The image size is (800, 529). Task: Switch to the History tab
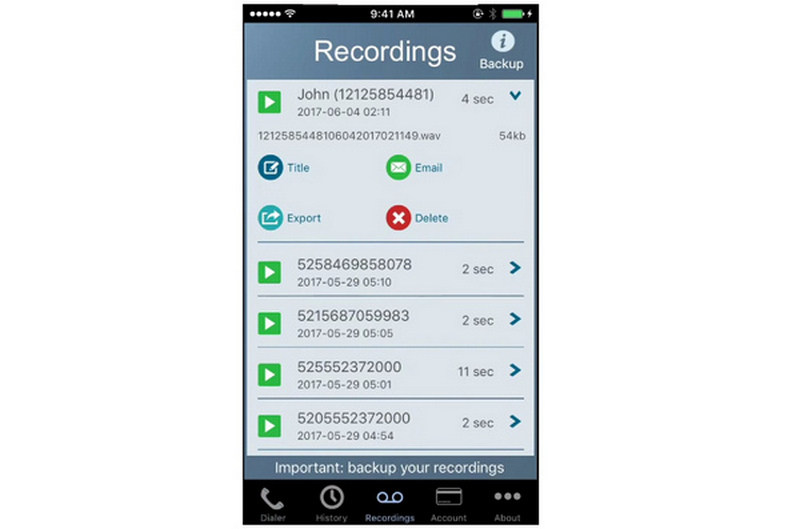point(331,503)
